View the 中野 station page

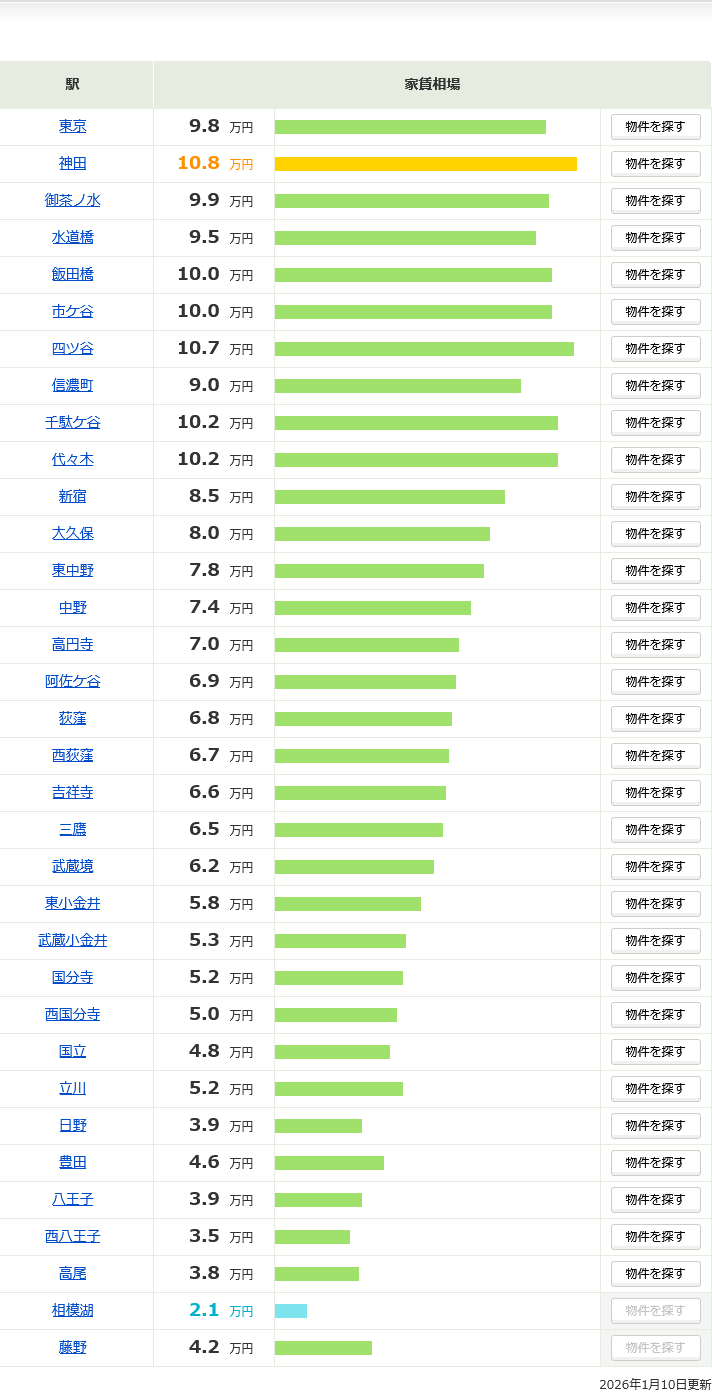(72, 607)
